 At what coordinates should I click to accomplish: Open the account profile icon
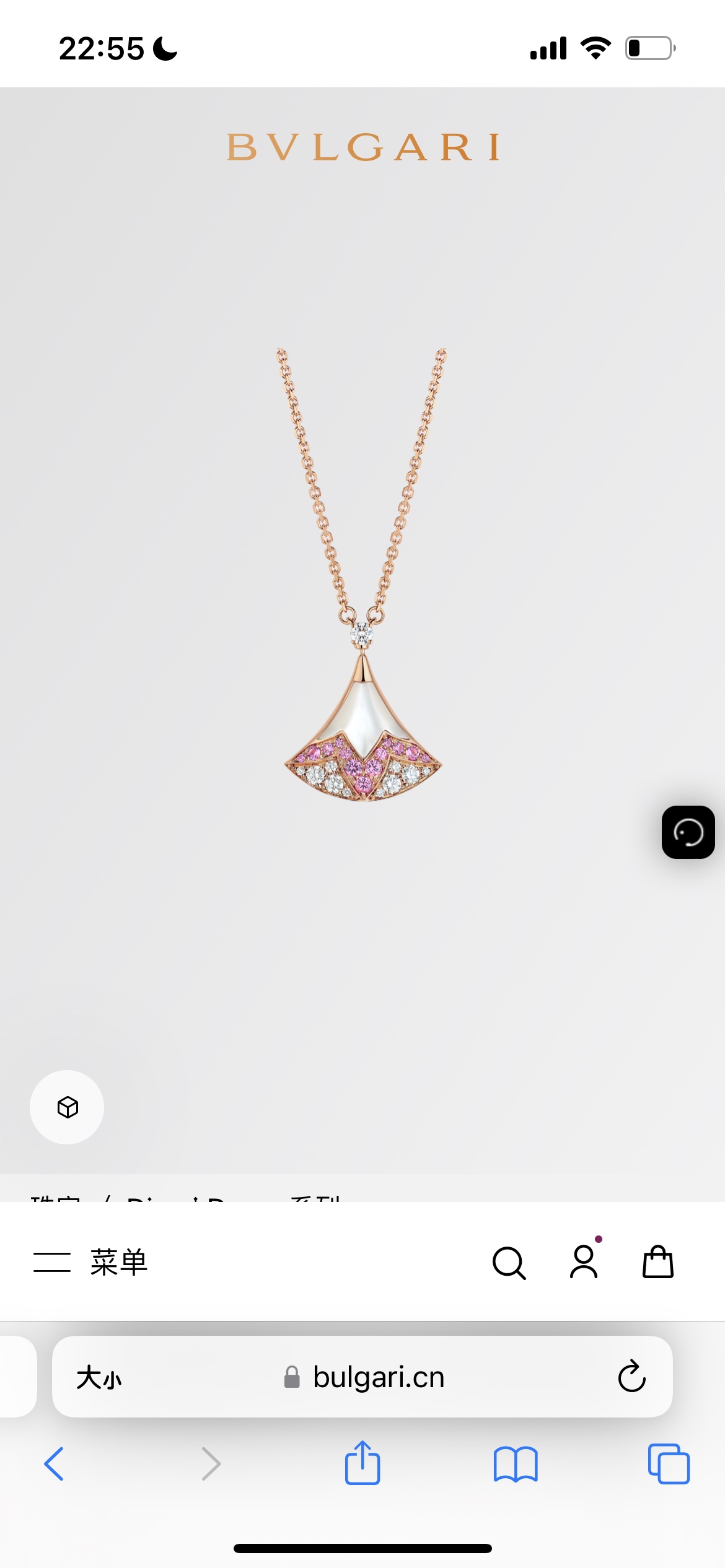[584, 1263]
